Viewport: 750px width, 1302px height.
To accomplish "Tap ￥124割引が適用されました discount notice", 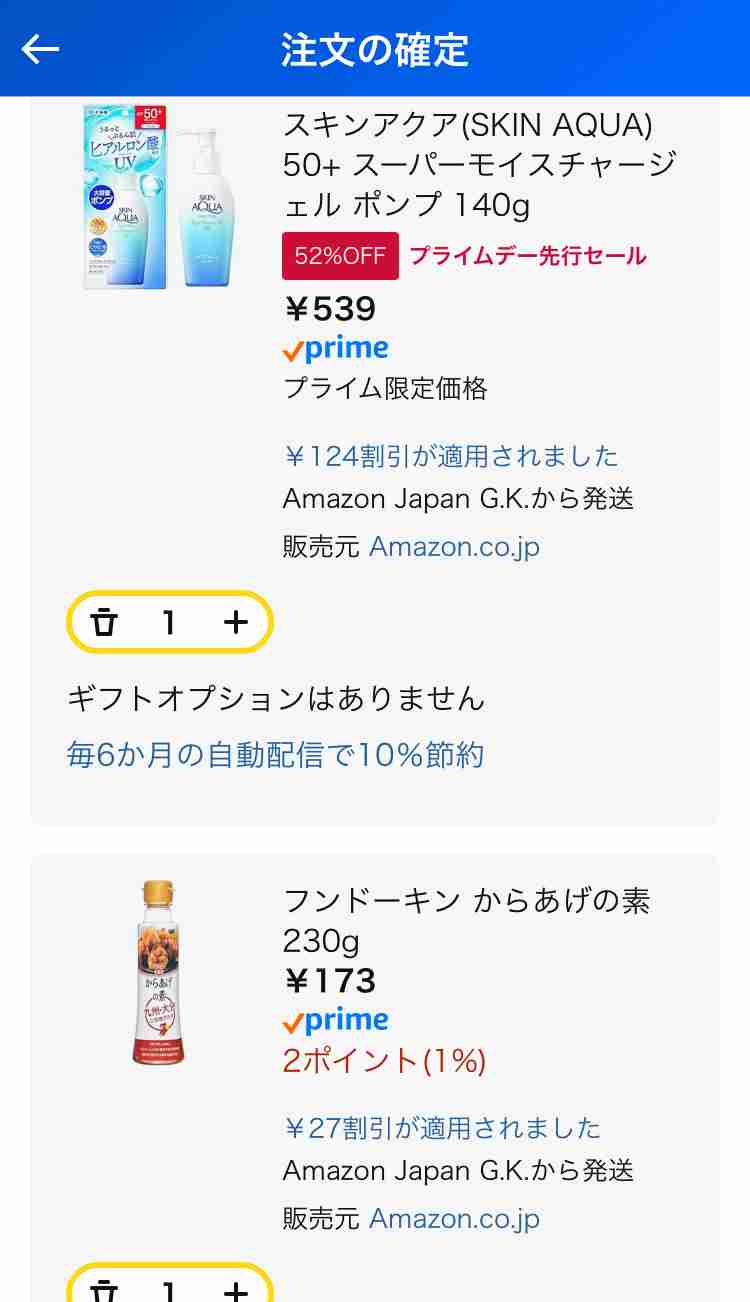I will click(x=449, y=456).
